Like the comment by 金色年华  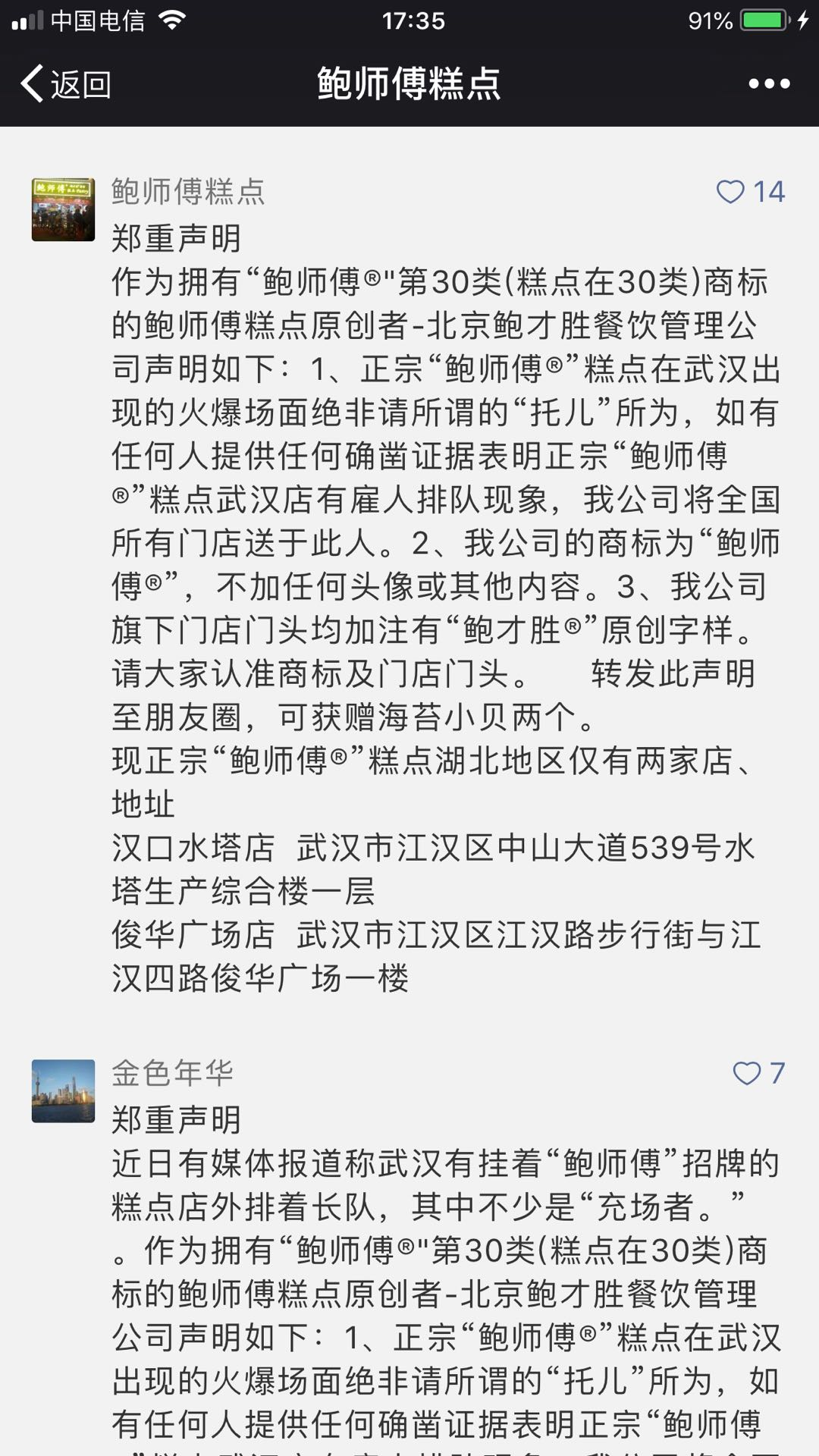(747, 1073)
